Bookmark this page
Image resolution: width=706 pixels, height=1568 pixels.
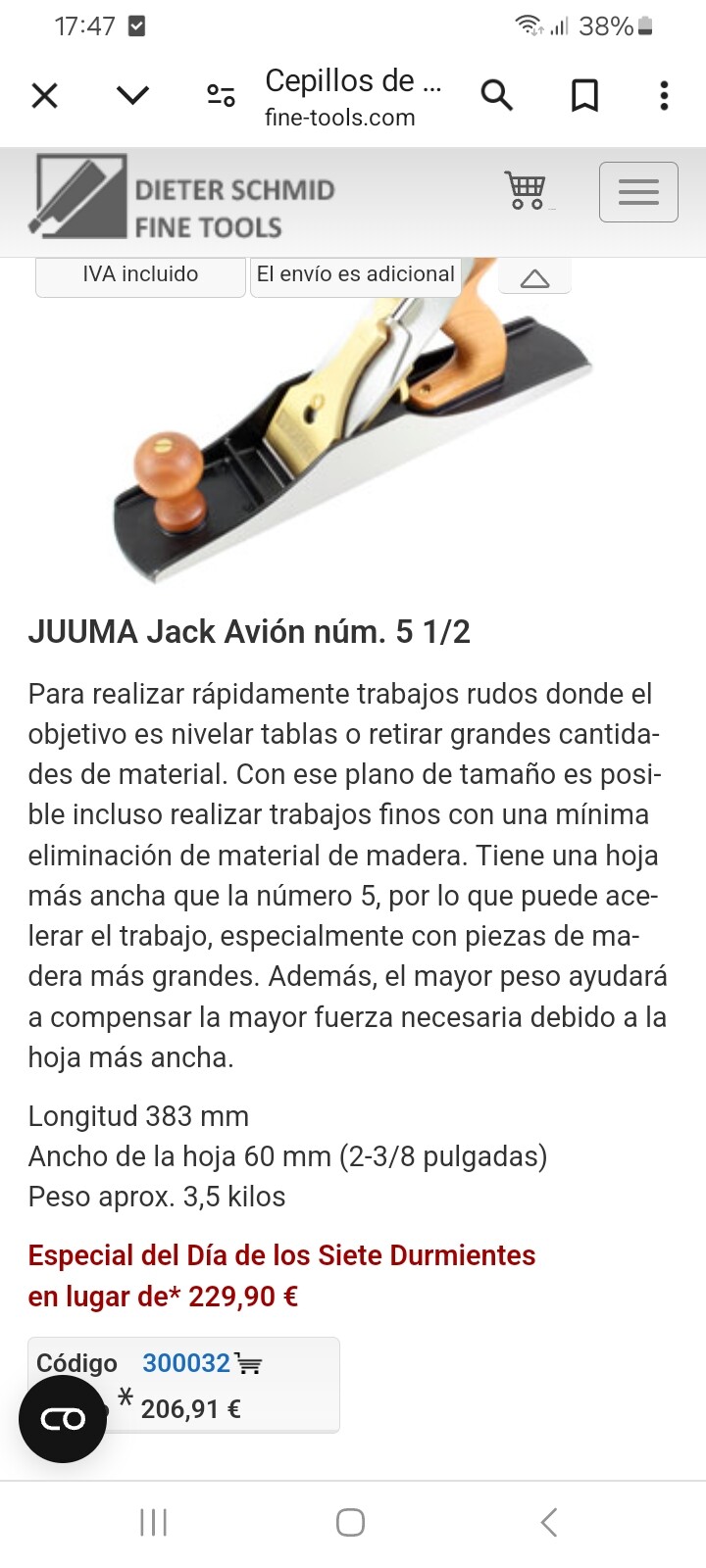(x=584, y=95)
